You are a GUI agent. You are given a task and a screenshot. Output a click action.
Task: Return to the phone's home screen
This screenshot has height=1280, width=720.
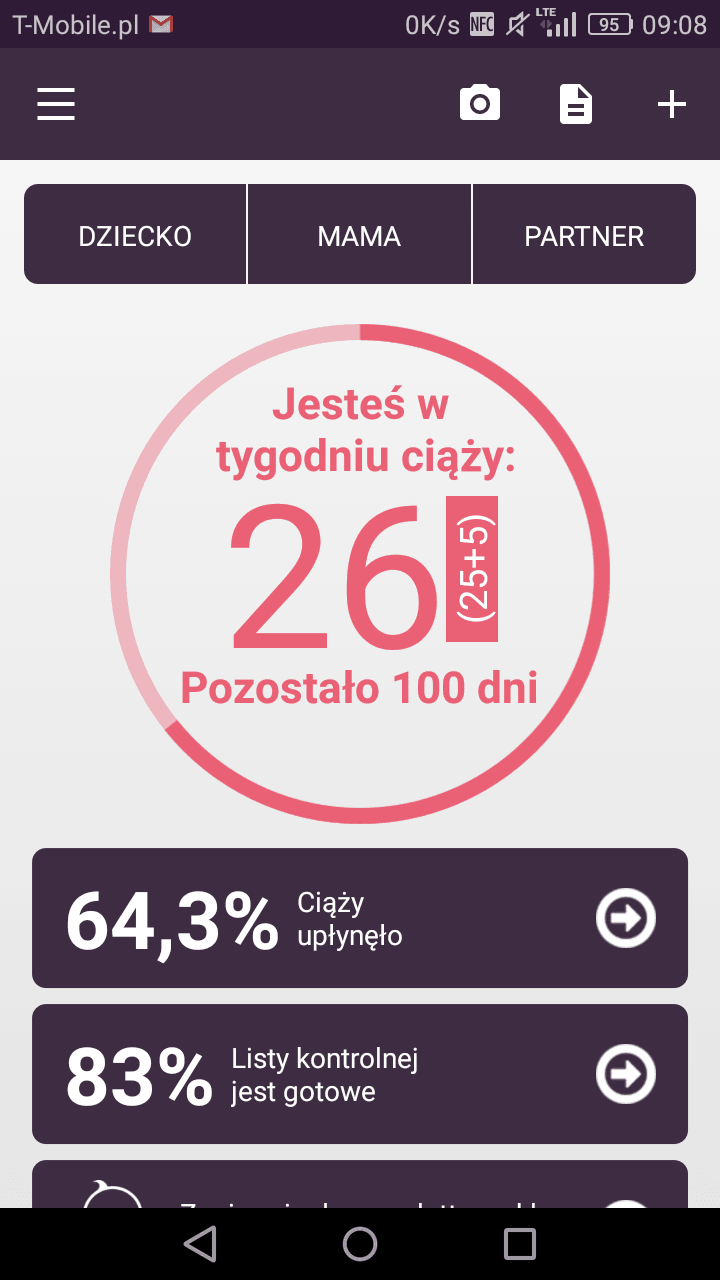pos(360,1244)
